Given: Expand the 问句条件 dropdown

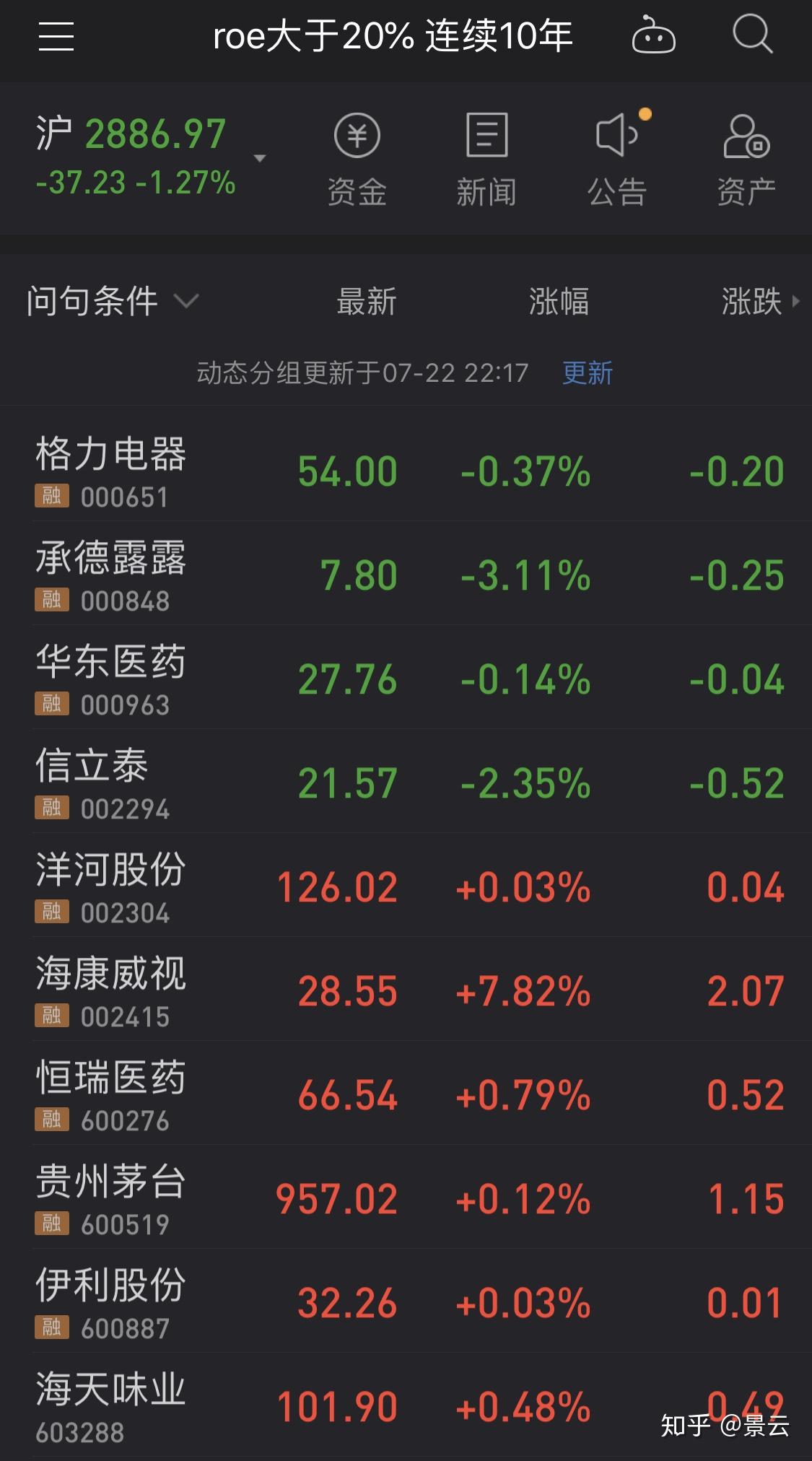Looking at the screenshot, I should [x=113, y=301].
